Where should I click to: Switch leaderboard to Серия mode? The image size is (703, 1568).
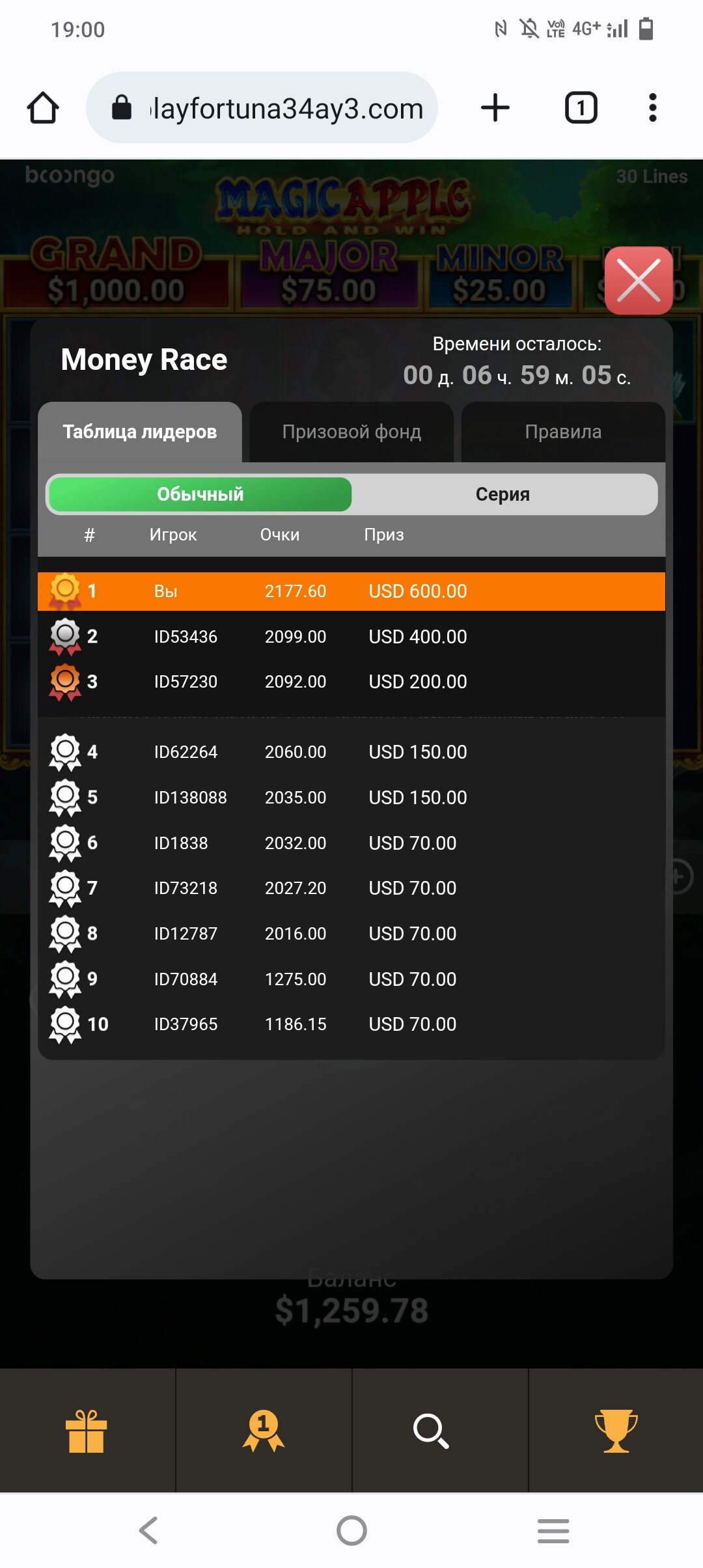503,494
